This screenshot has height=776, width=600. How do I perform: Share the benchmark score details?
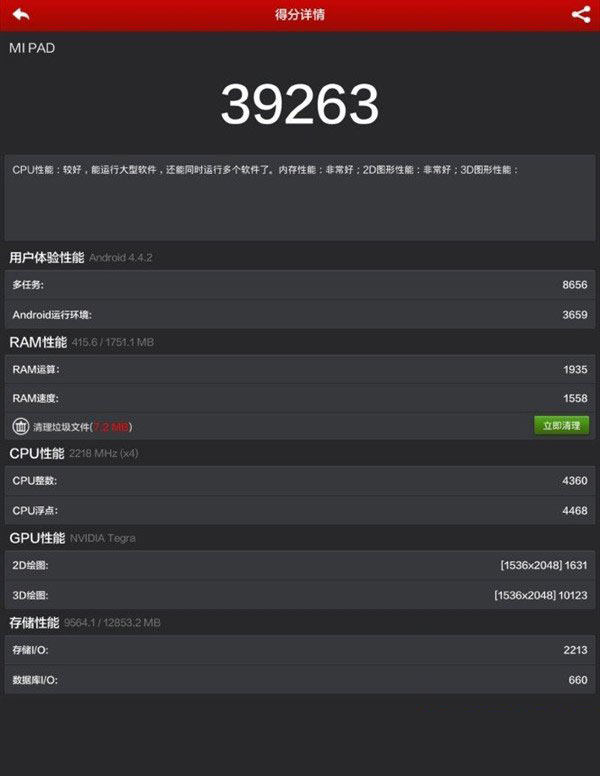580,14
